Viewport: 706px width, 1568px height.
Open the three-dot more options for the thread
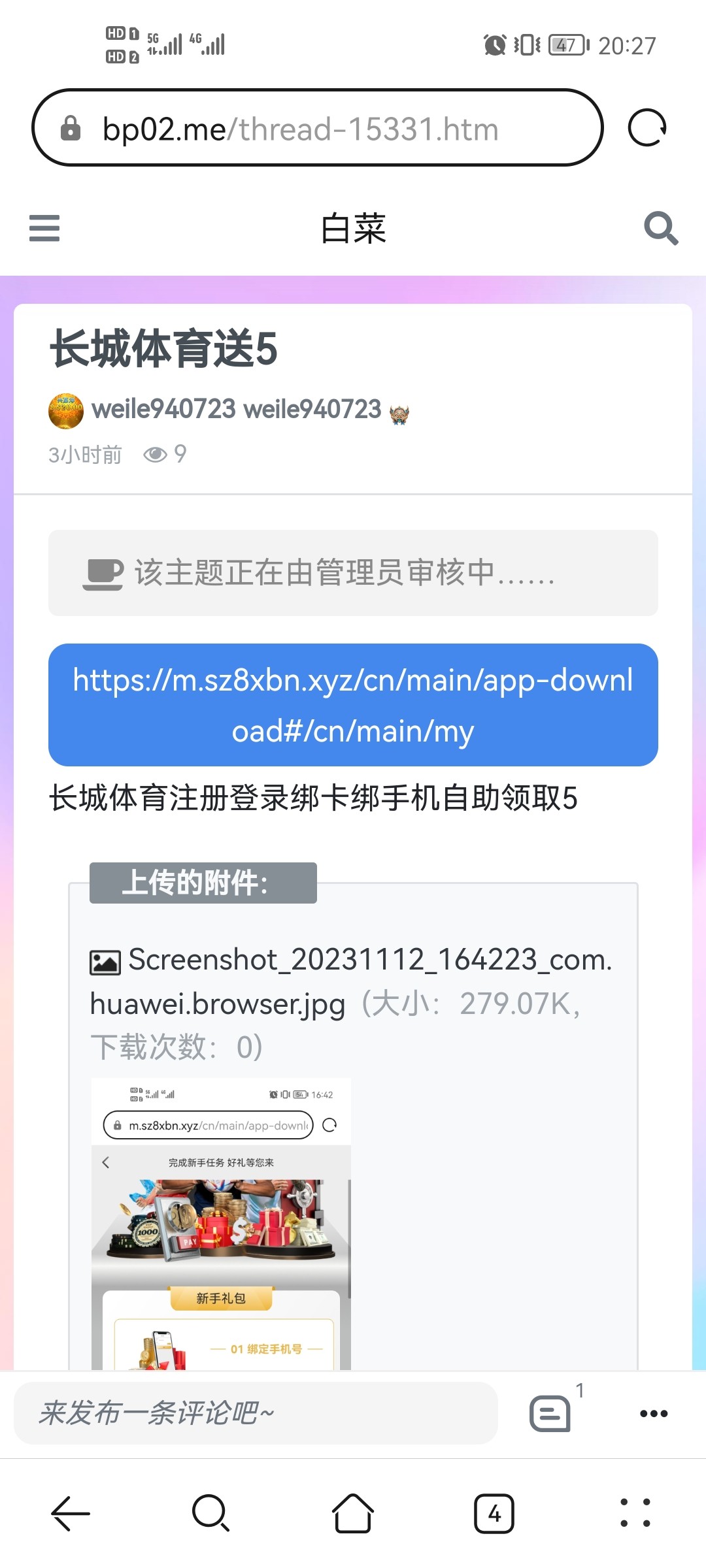tap(654, 1413)
